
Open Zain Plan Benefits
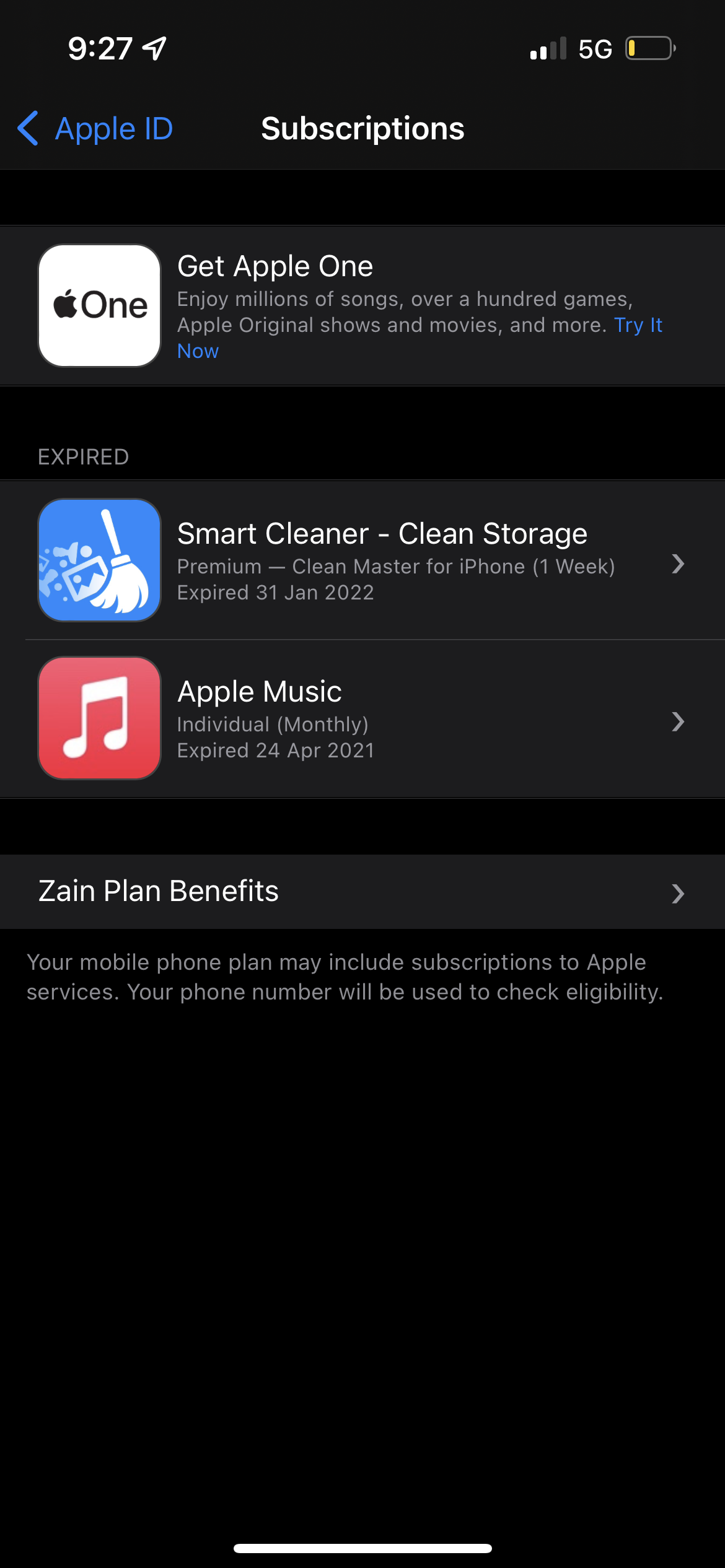tap(362, 892)
